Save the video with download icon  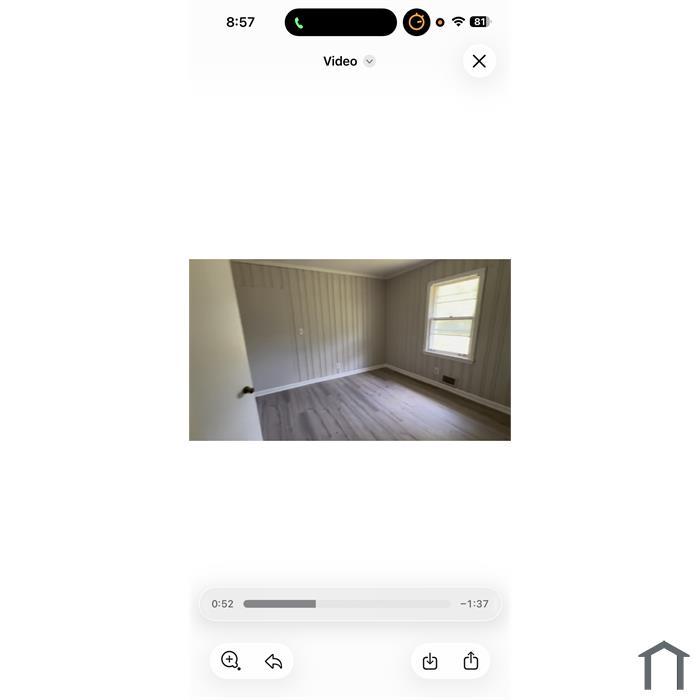[429, 661]
